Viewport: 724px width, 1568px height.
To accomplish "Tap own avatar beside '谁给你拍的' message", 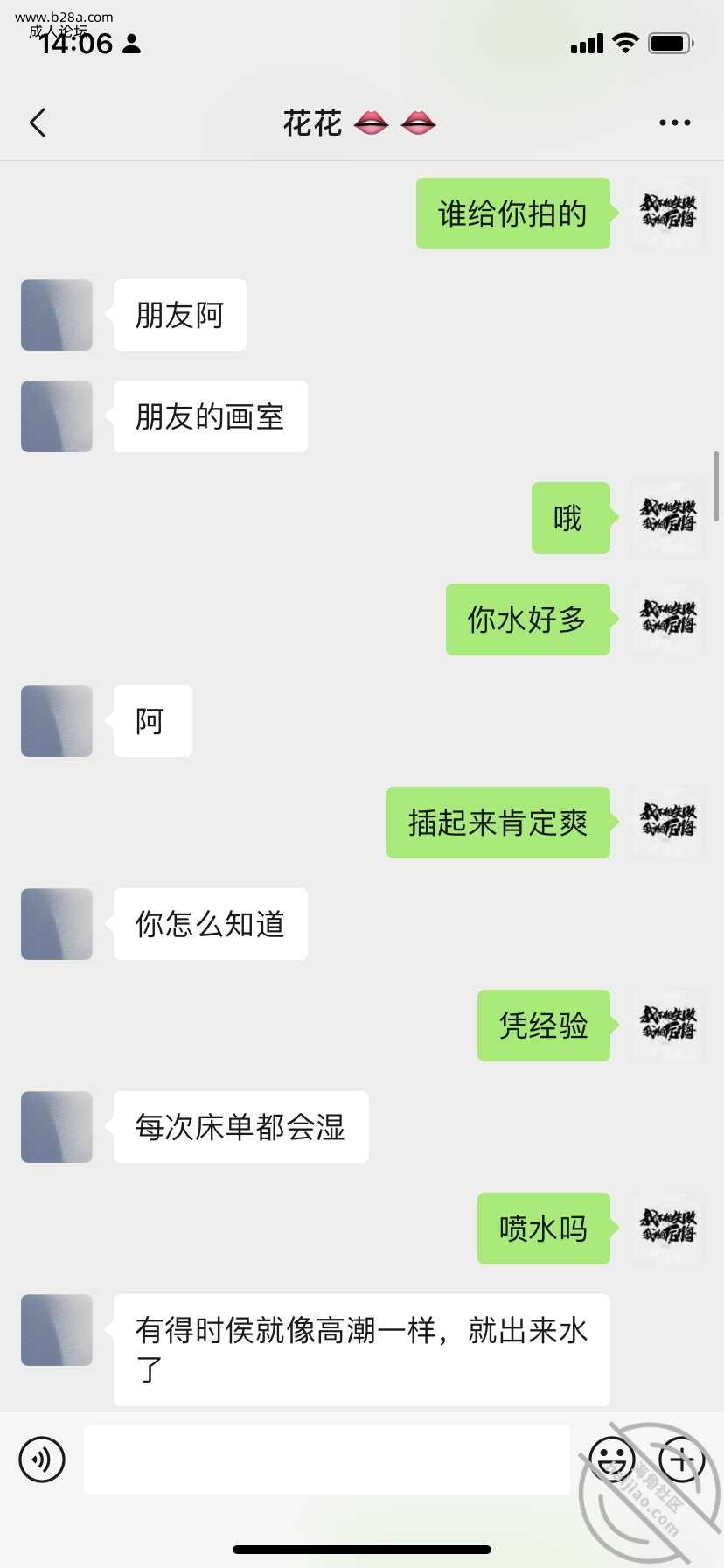I will 668,213.
